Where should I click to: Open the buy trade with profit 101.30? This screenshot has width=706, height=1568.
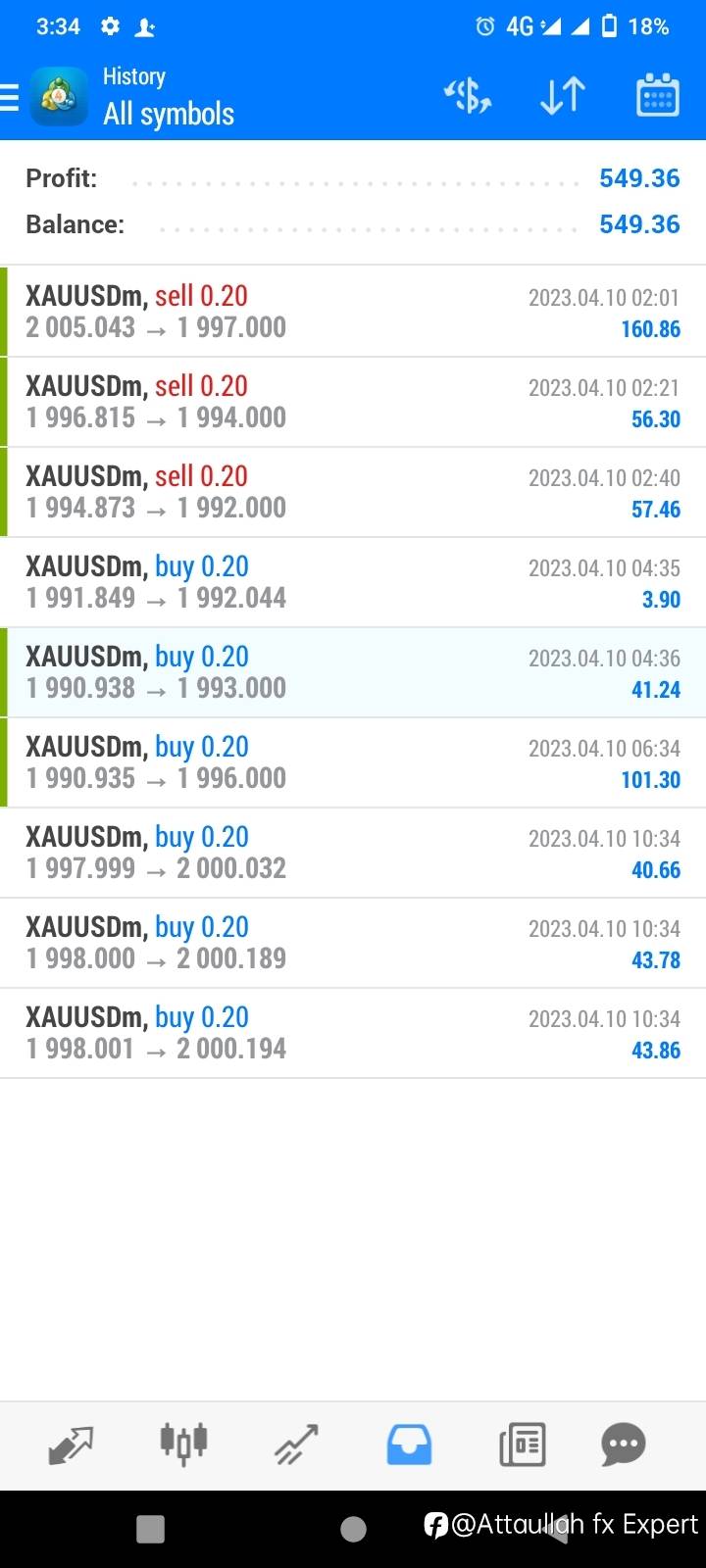[353, 762]
